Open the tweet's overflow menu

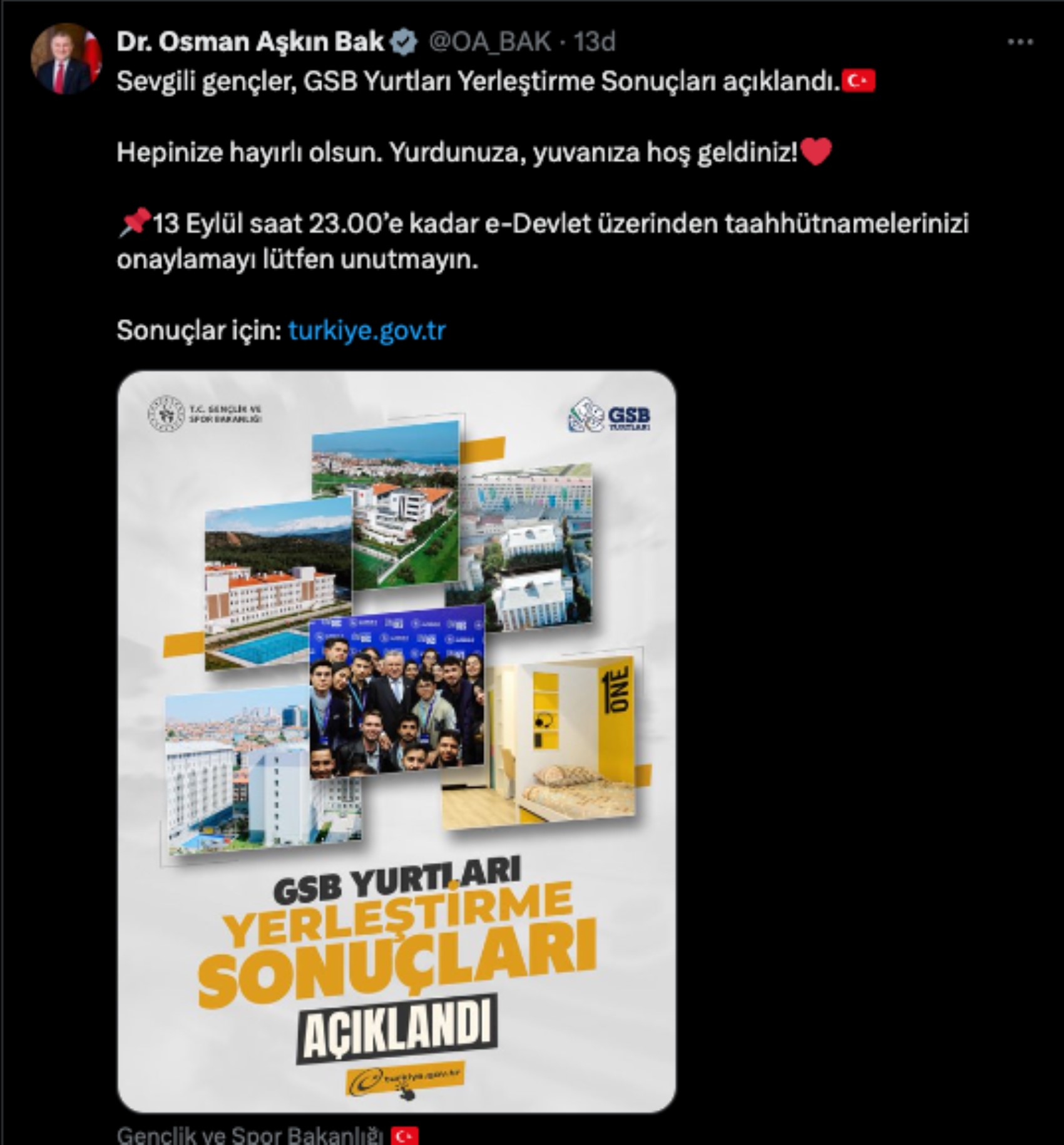coord(1020,42)
